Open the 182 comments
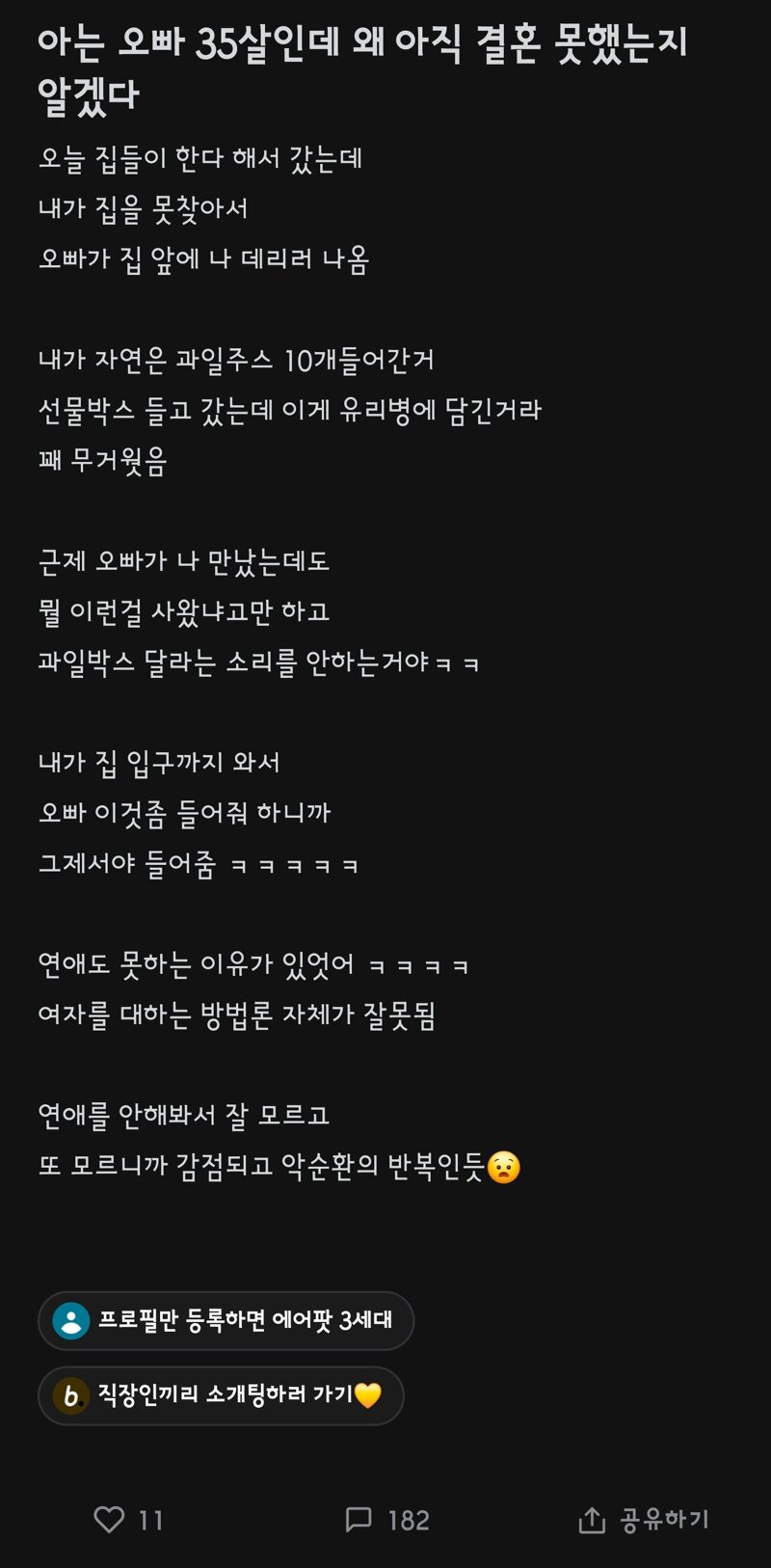Screen dimensions: 771x1568 coord(386,1520)
